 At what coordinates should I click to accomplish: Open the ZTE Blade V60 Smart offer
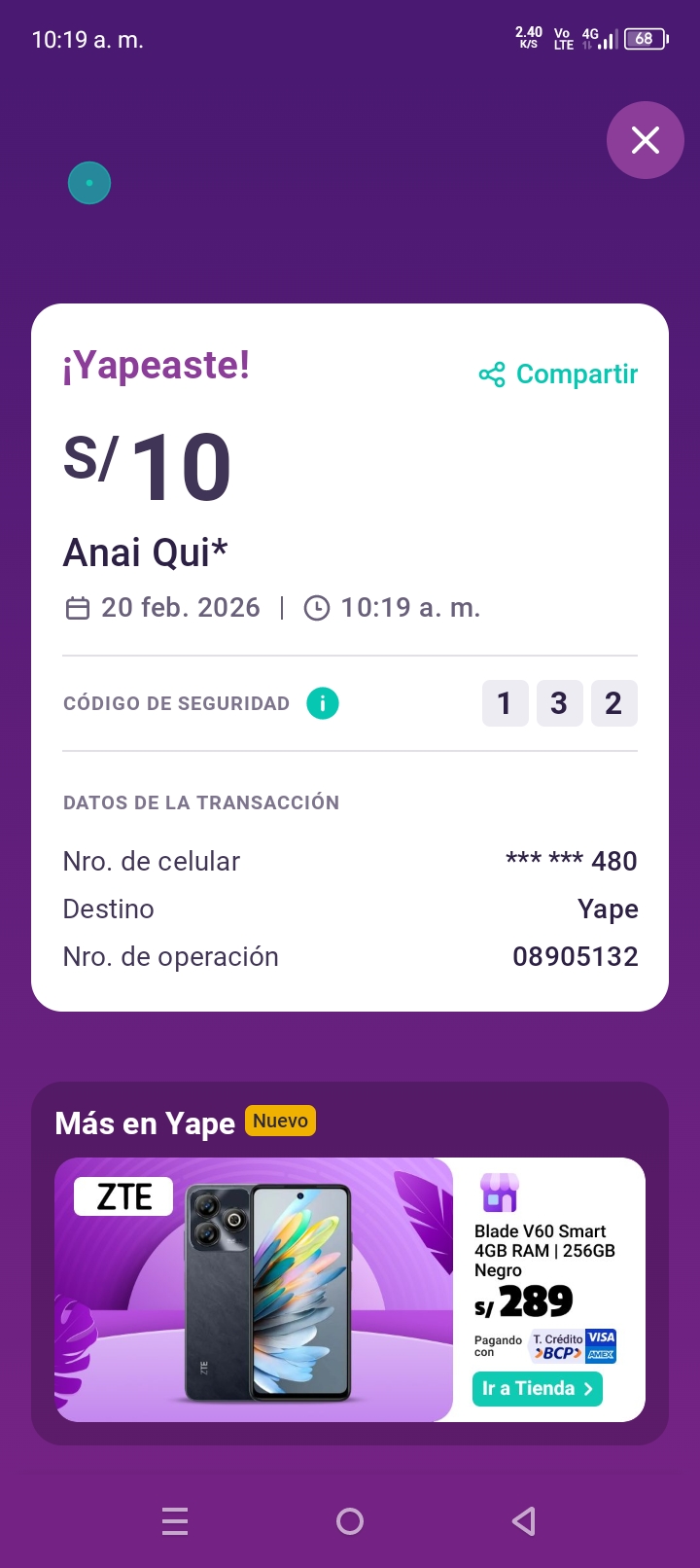tap(255, 1289)
